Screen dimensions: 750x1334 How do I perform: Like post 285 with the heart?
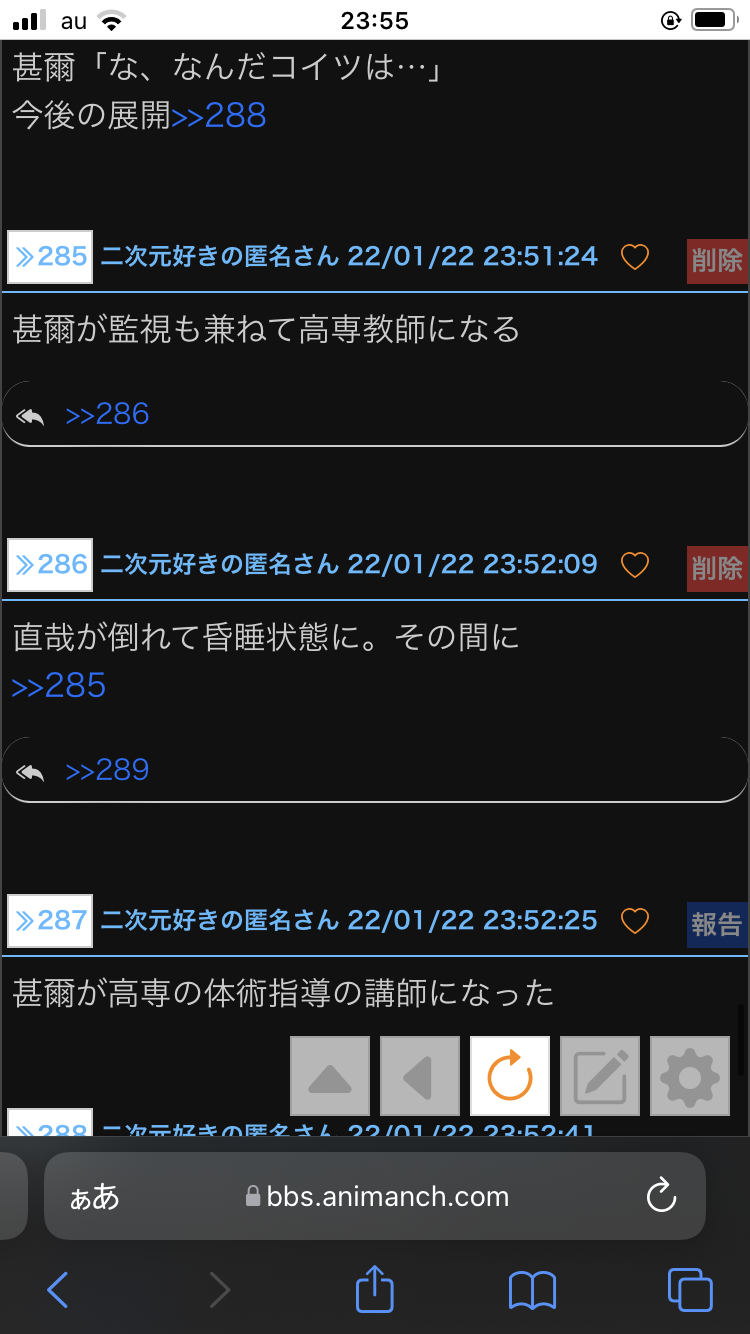(x=635, y=258)
